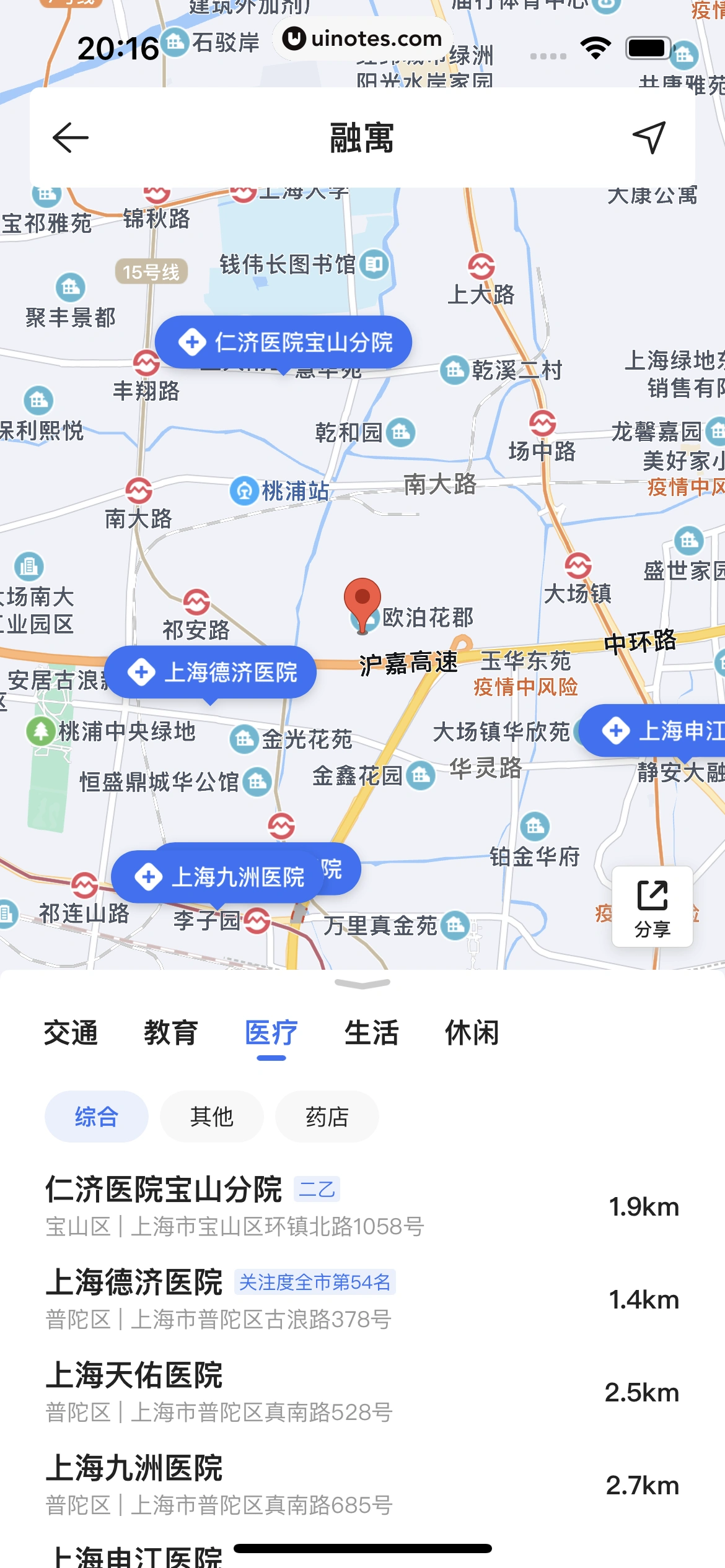
Task: Tap 上海九洲医院 map marker
Action: (218, 877)
